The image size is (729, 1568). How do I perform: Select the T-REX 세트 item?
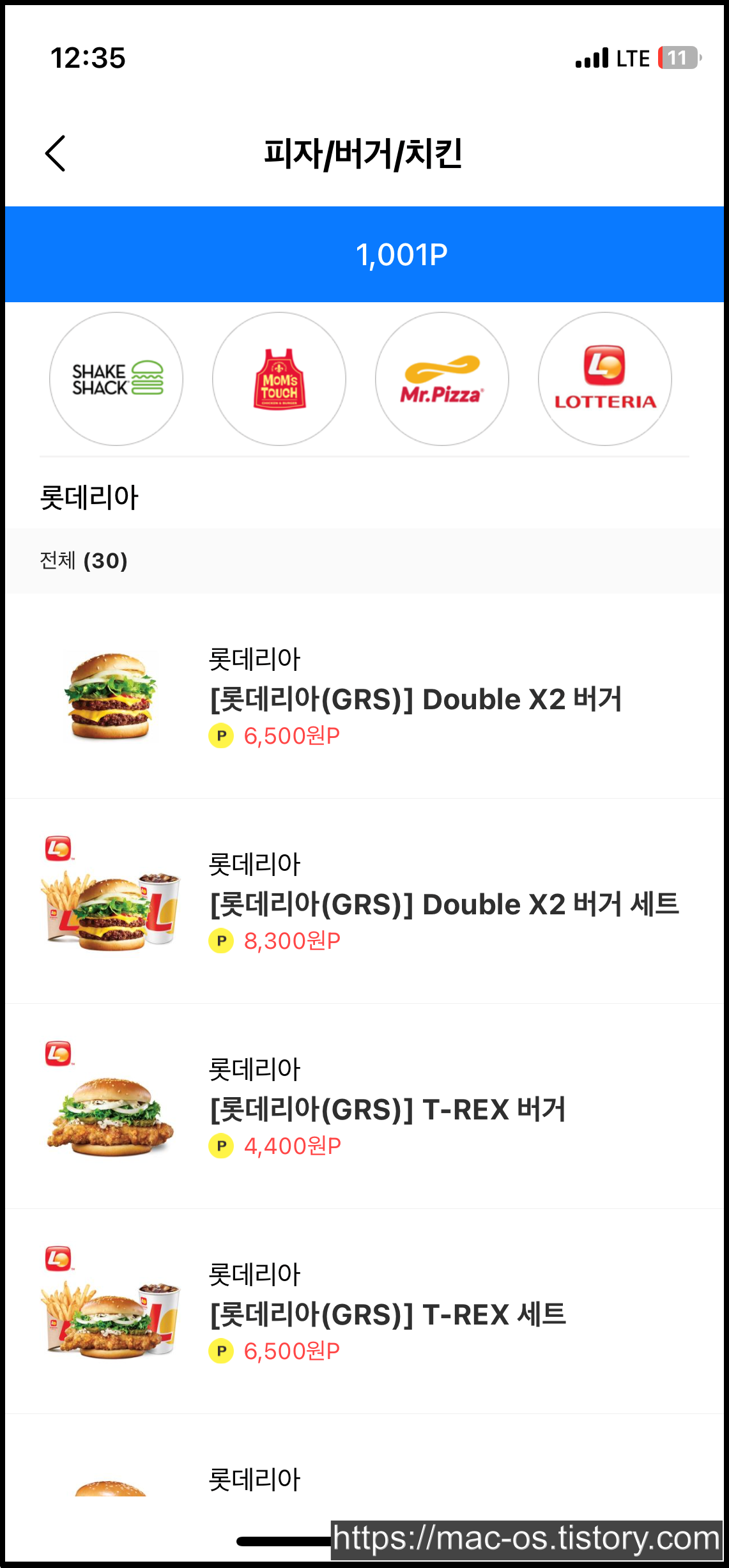click(388, 1314)
